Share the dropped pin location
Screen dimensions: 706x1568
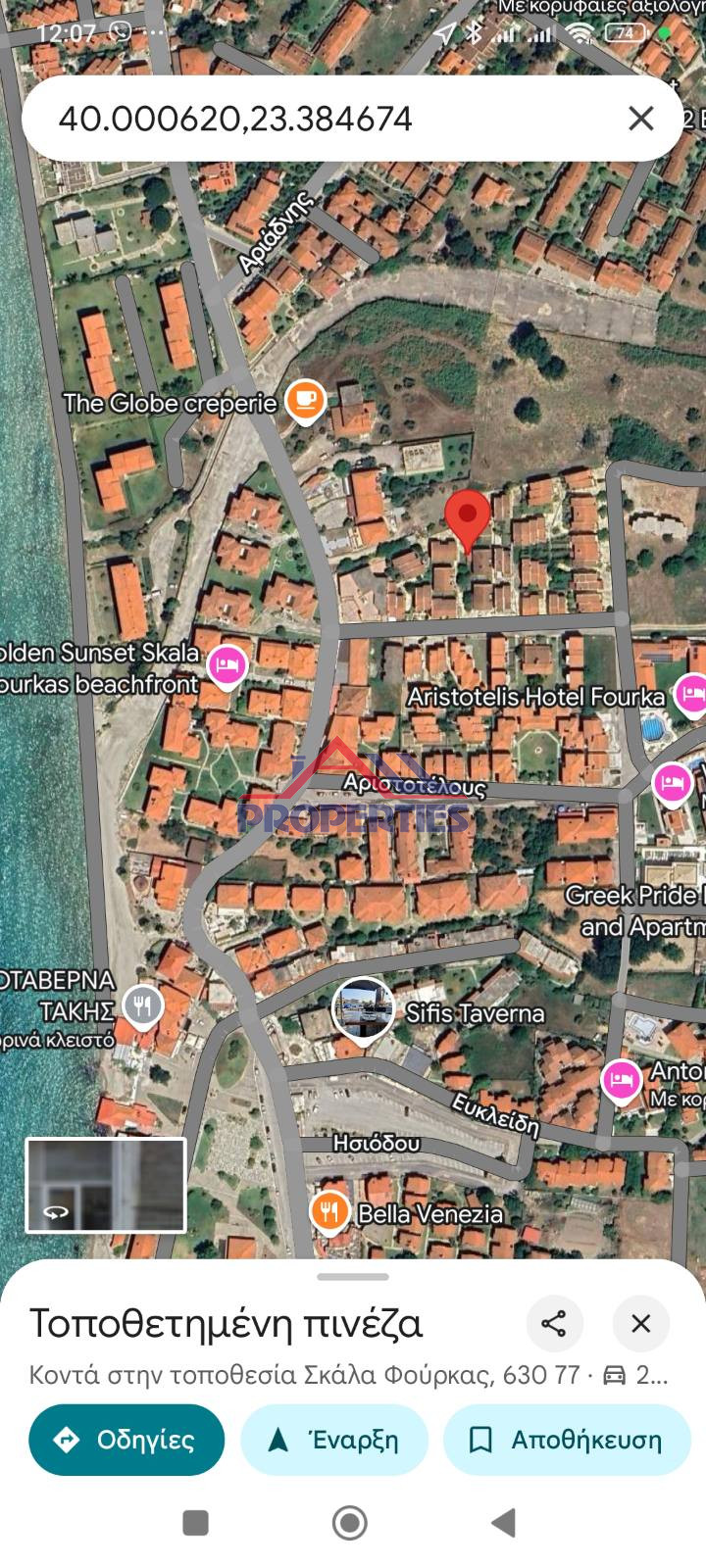tap(554, 1324)
